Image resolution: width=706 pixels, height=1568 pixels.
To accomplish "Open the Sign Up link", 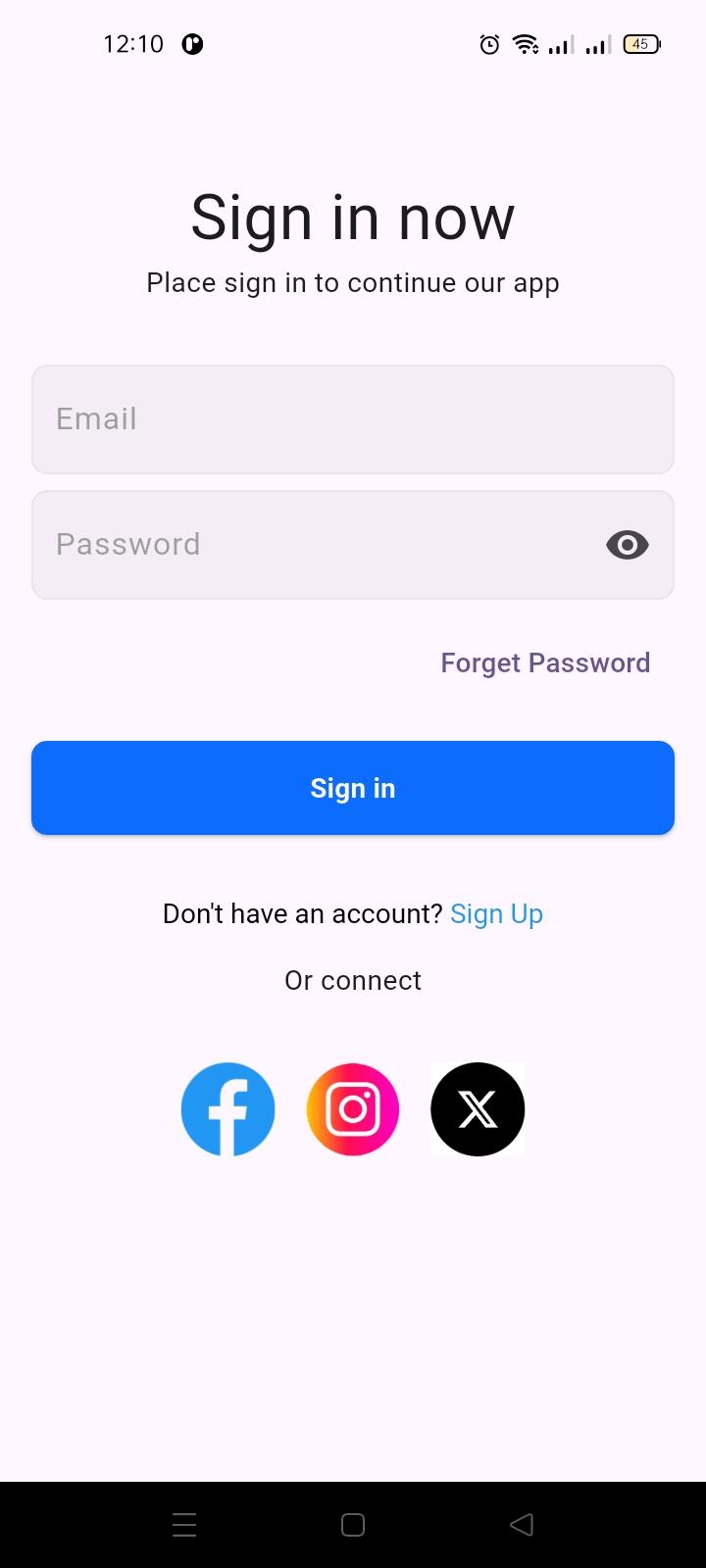I will tap(496, 914).
